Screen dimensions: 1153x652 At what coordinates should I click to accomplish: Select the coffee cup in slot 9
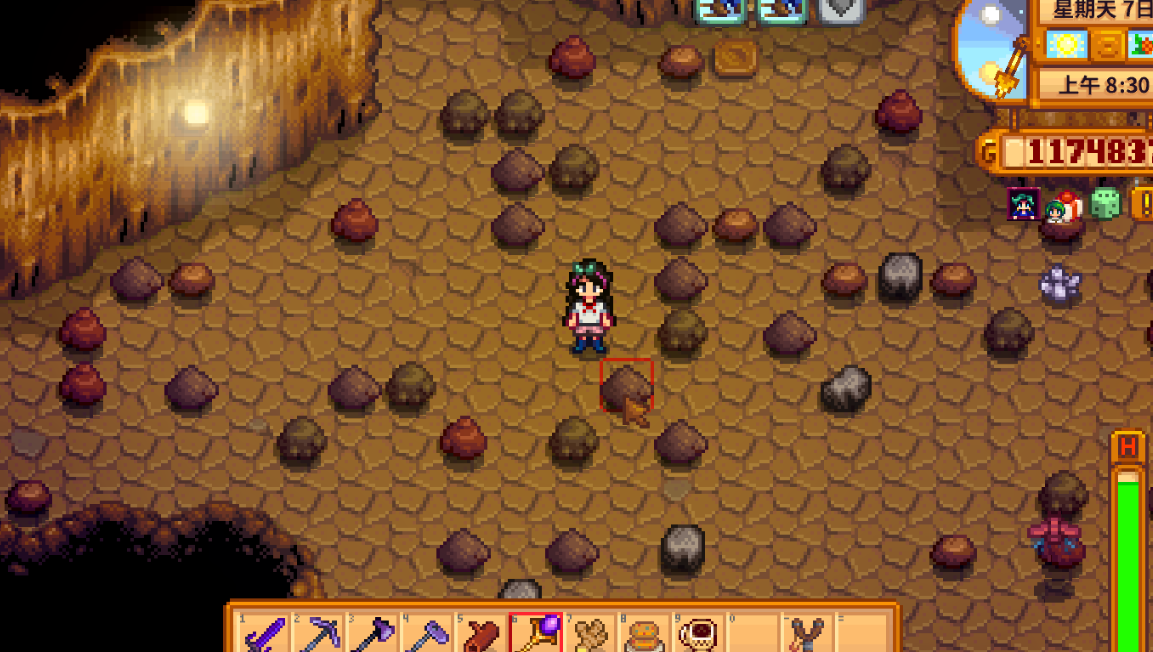[697, 634]
